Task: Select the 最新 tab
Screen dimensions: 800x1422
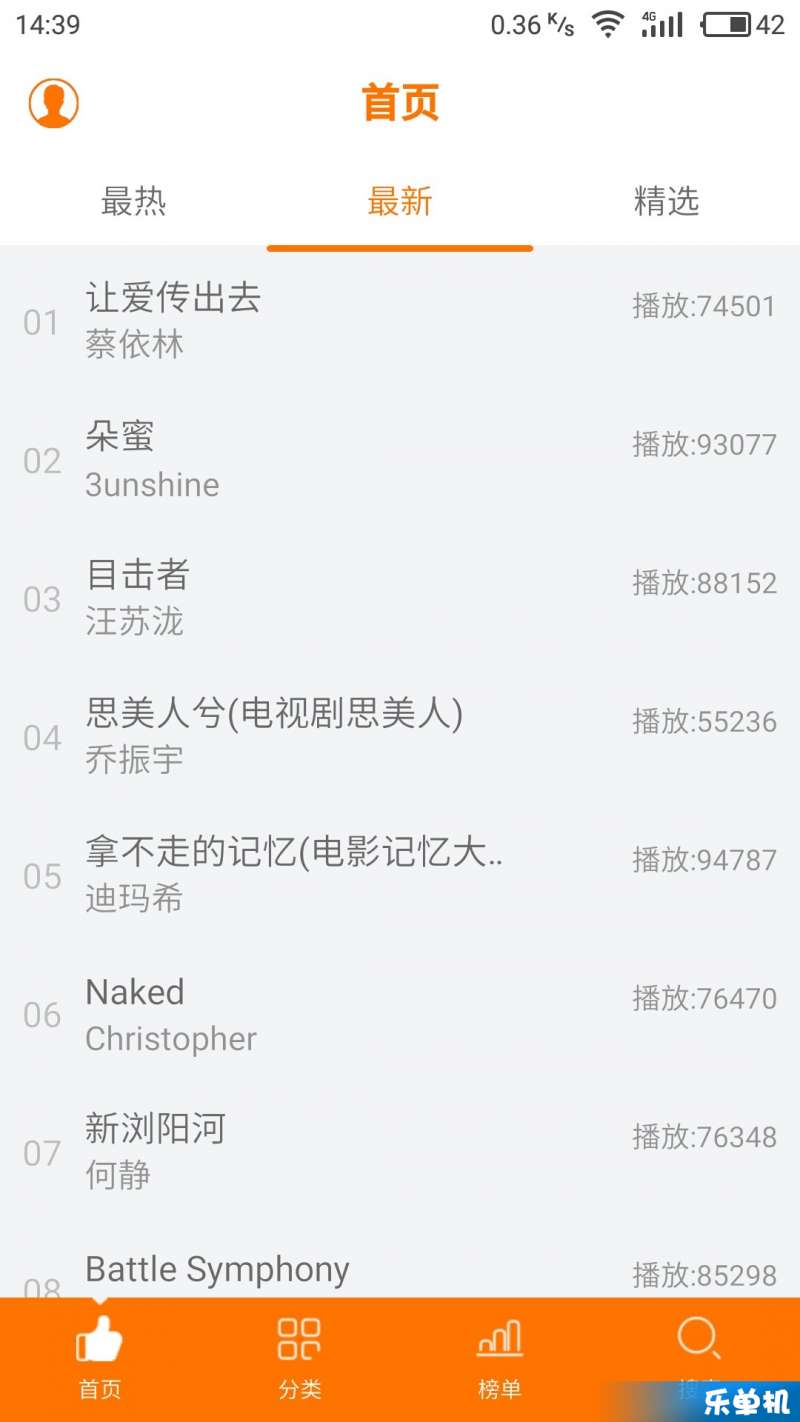Action: (x=400, y=201)
